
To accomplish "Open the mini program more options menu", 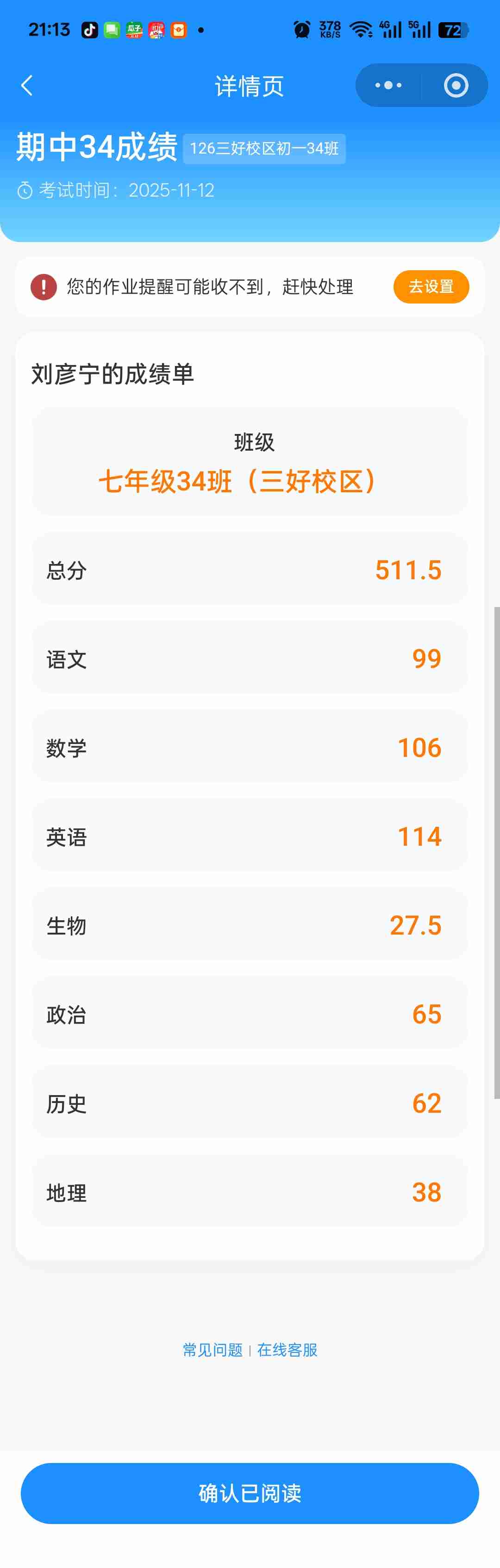I will coord(388,85).
